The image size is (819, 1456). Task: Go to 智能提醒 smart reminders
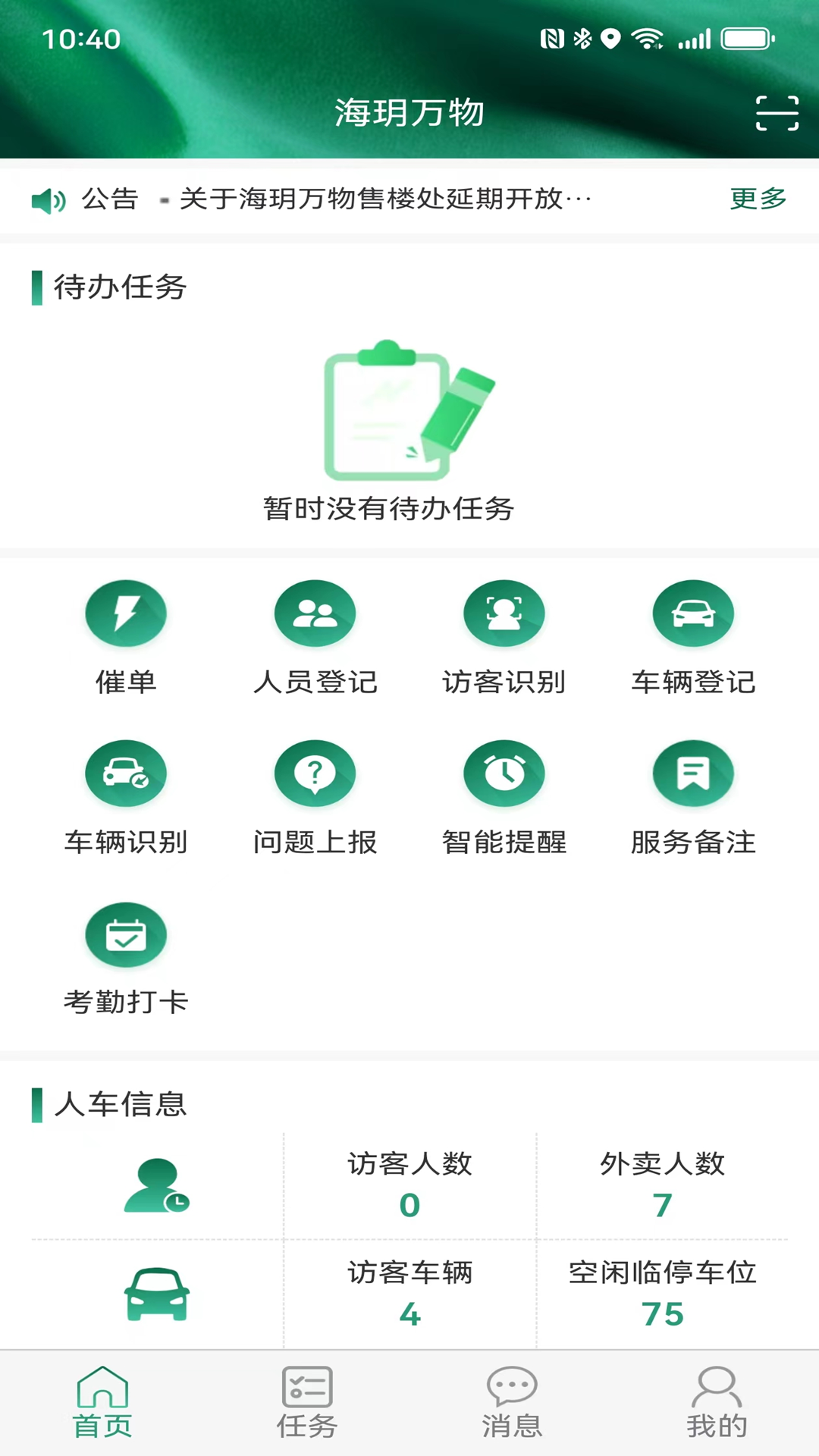point(504,797)
